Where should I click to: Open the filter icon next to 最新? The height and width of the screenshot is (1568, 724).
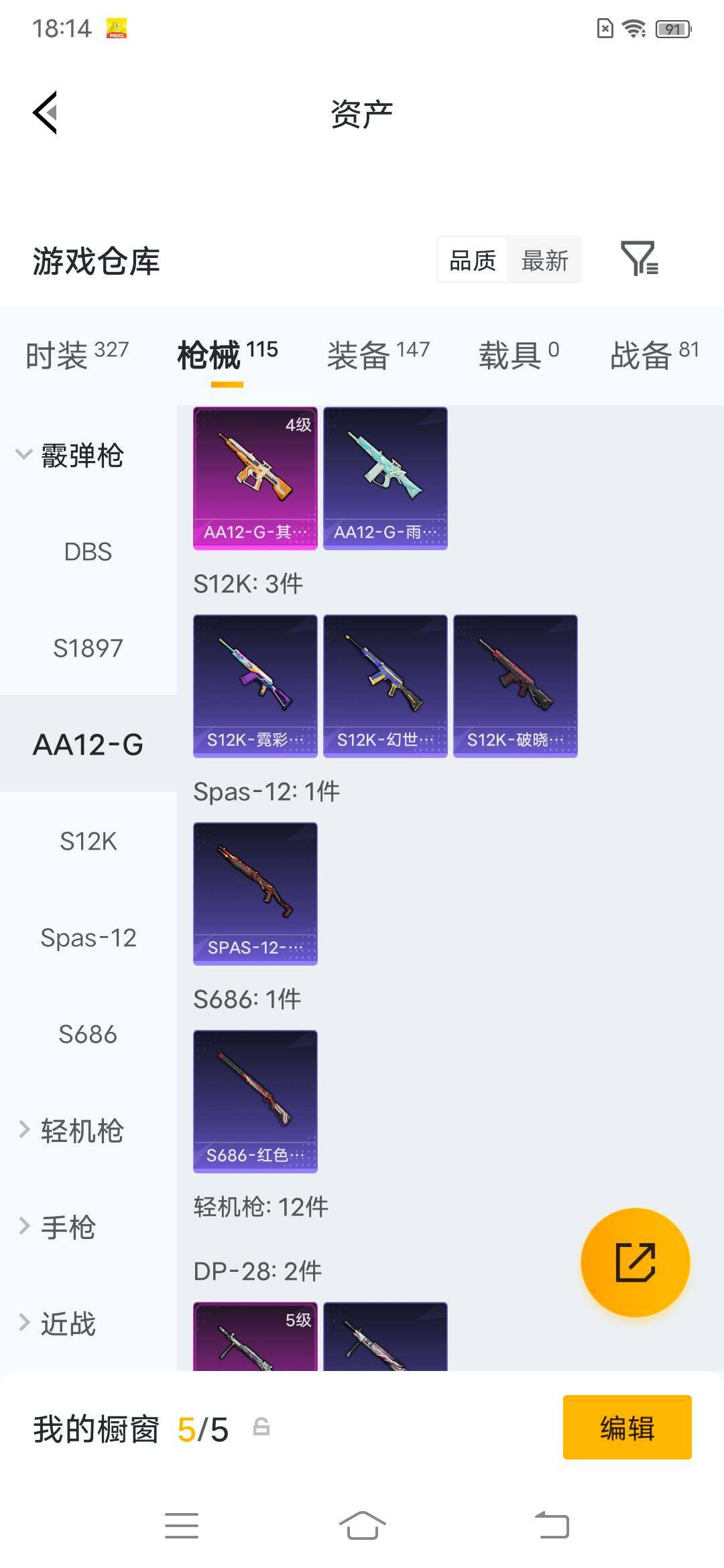(x=639, y=259)
